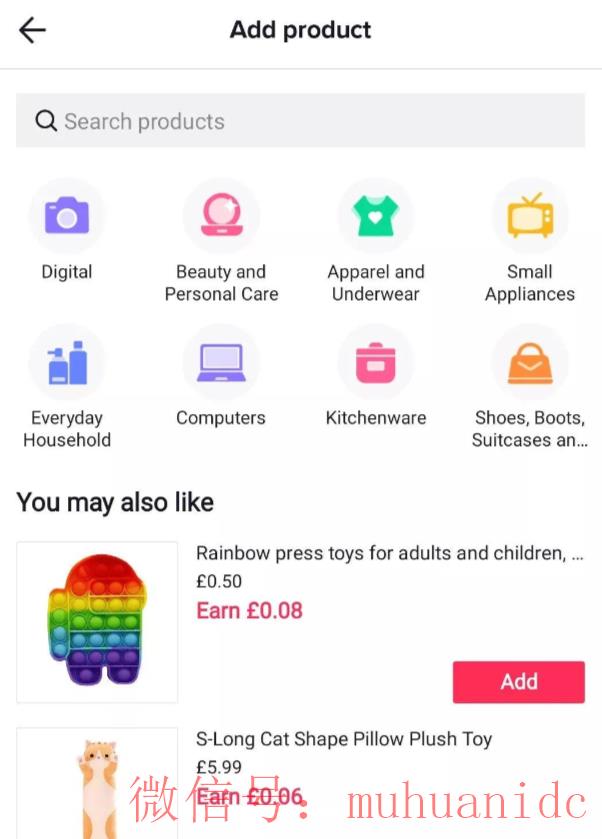Screen dimensions: 602x839
Task: Select the Apparel and Underwear category
Action: (x=375, y=216)
